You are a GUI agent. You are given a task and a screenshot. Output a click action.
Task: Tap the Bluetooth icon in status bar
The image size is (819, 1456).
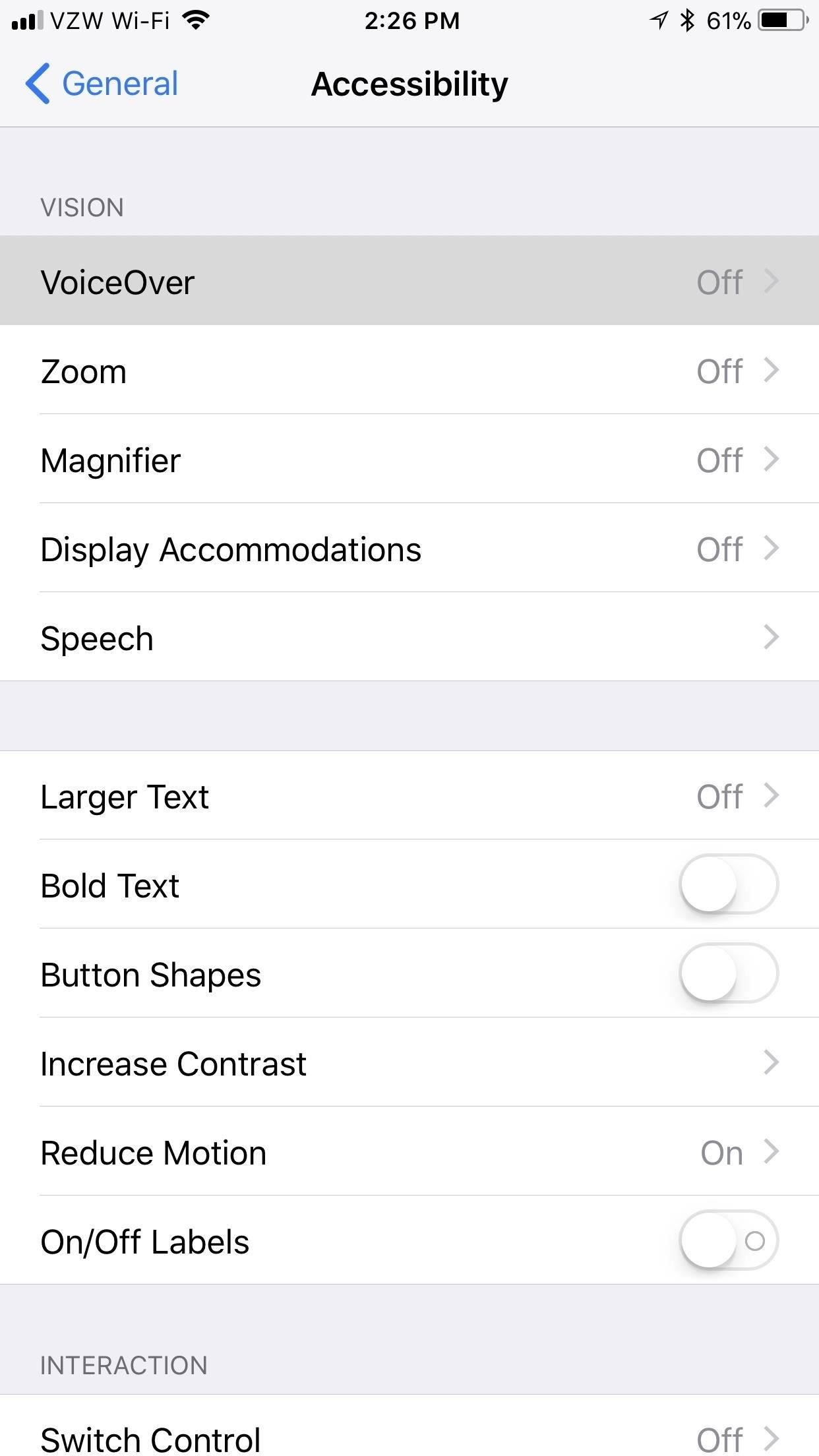point(686,20)
